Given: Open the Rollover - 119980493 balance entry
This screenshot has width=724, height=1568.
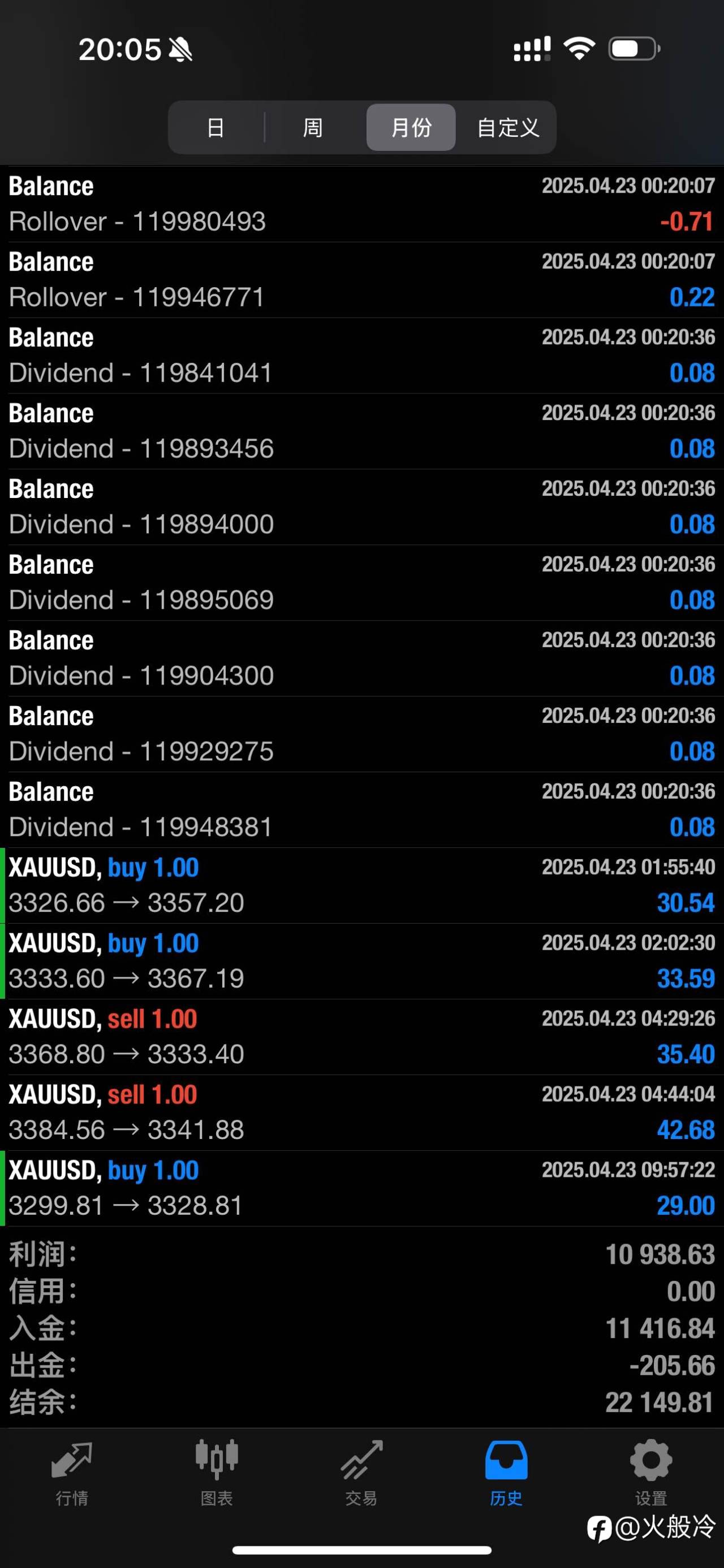Looking at the screenshot, I should [x=361, y=204].
